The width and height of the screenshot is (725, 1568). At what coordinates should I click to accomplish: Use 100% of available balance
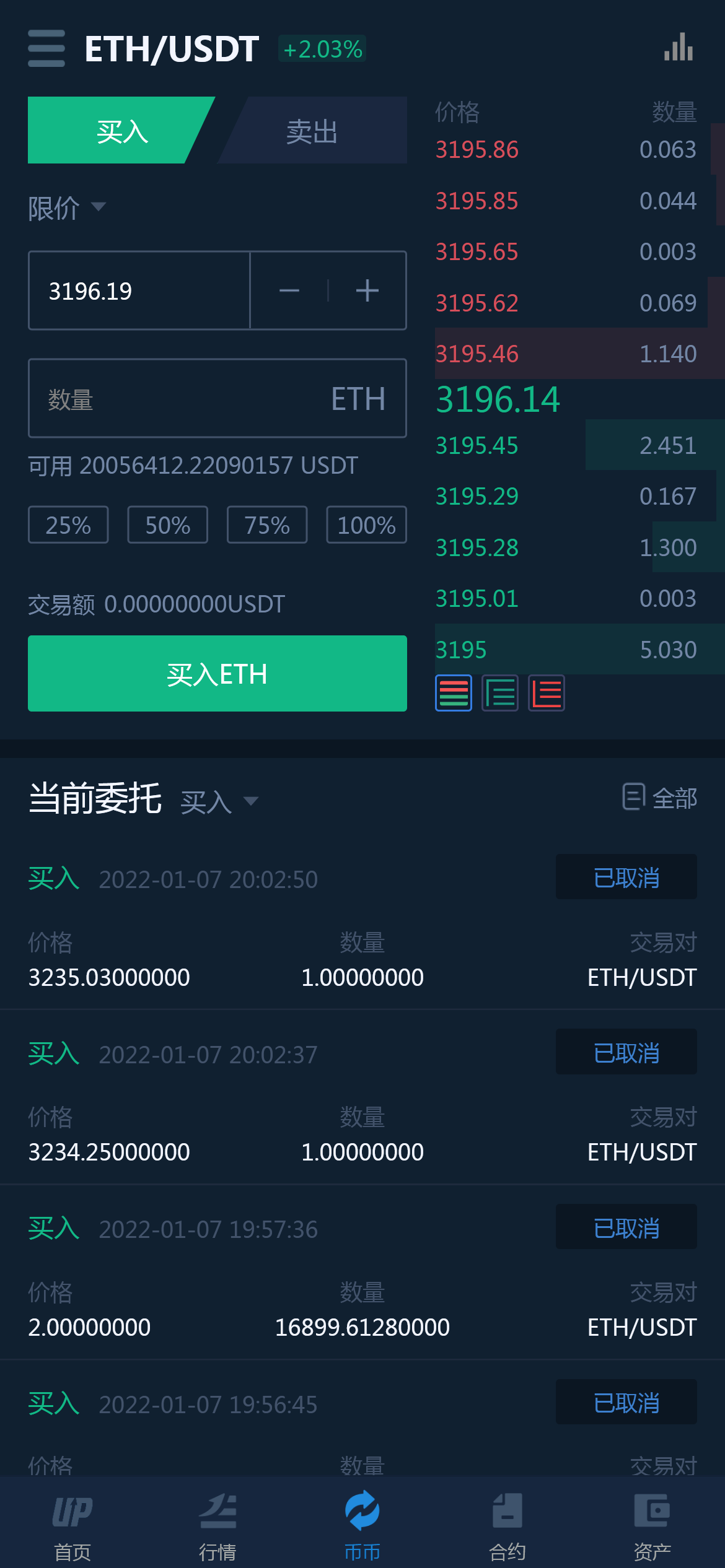366,525
